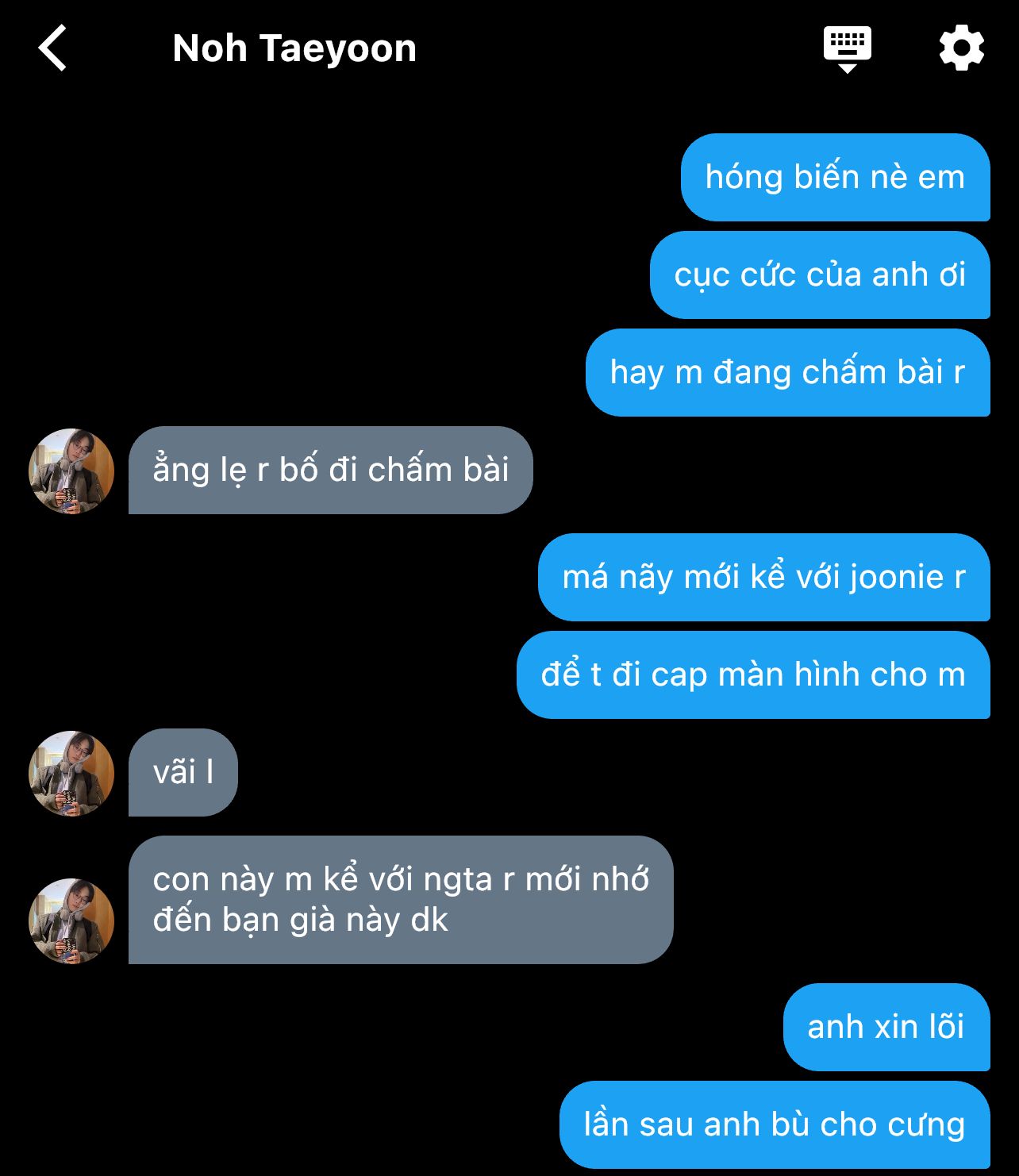Go back from Noh Taeyoon chat

53,48
